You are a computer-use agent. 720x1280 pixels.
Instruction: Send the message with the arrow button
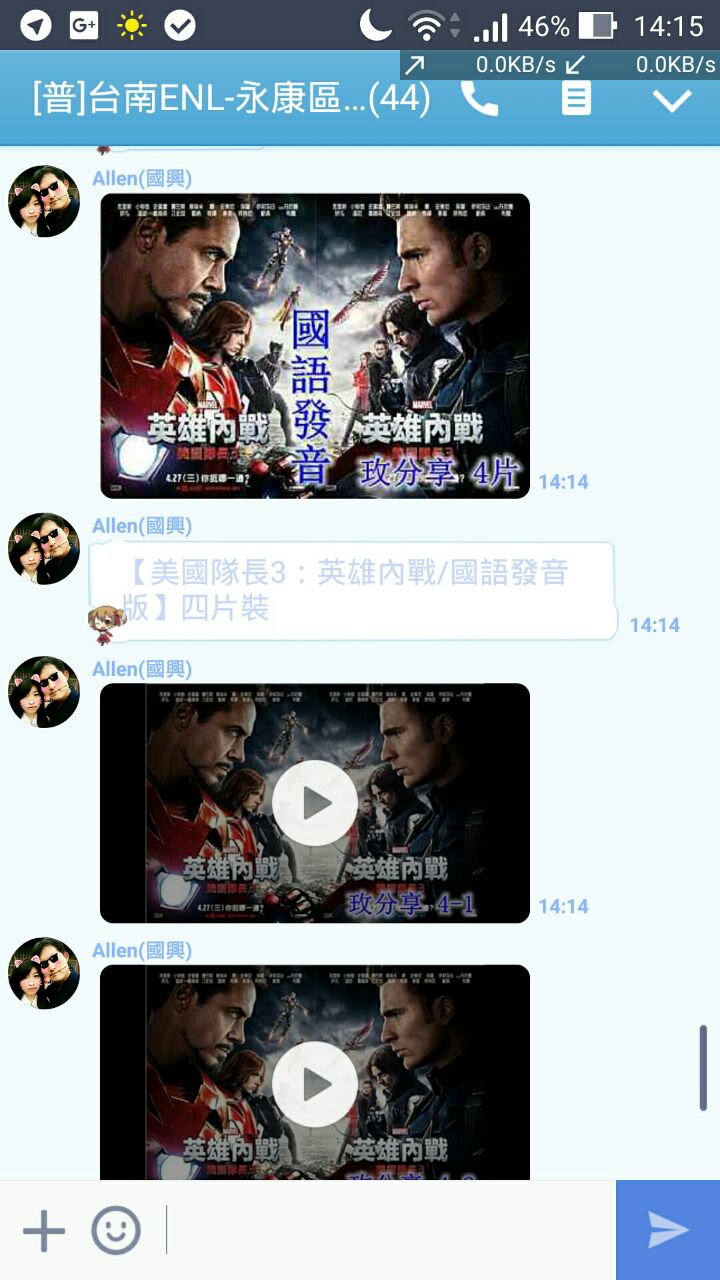pyautogui.click(x=667, y=1230)
